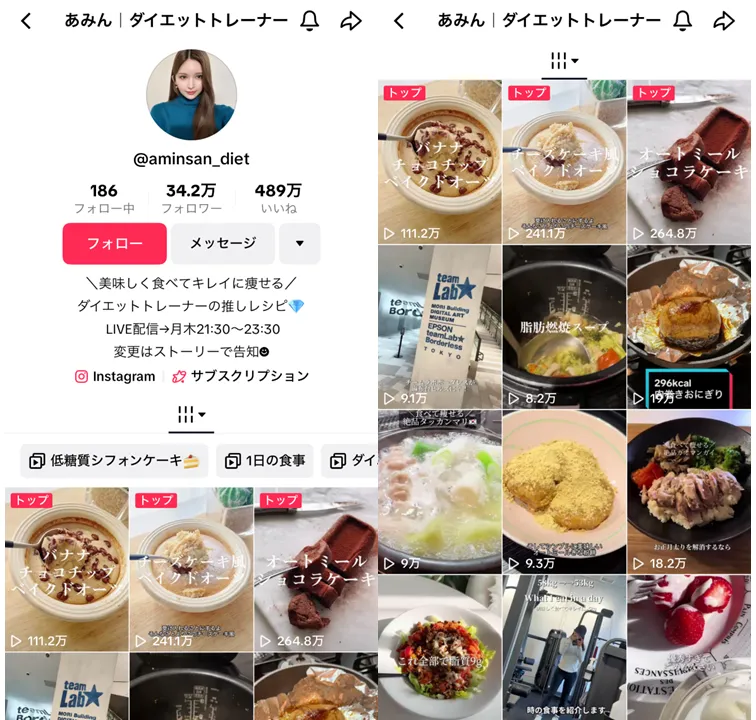
Task: Open the profile avatar photo
Action: click(191, 94)
